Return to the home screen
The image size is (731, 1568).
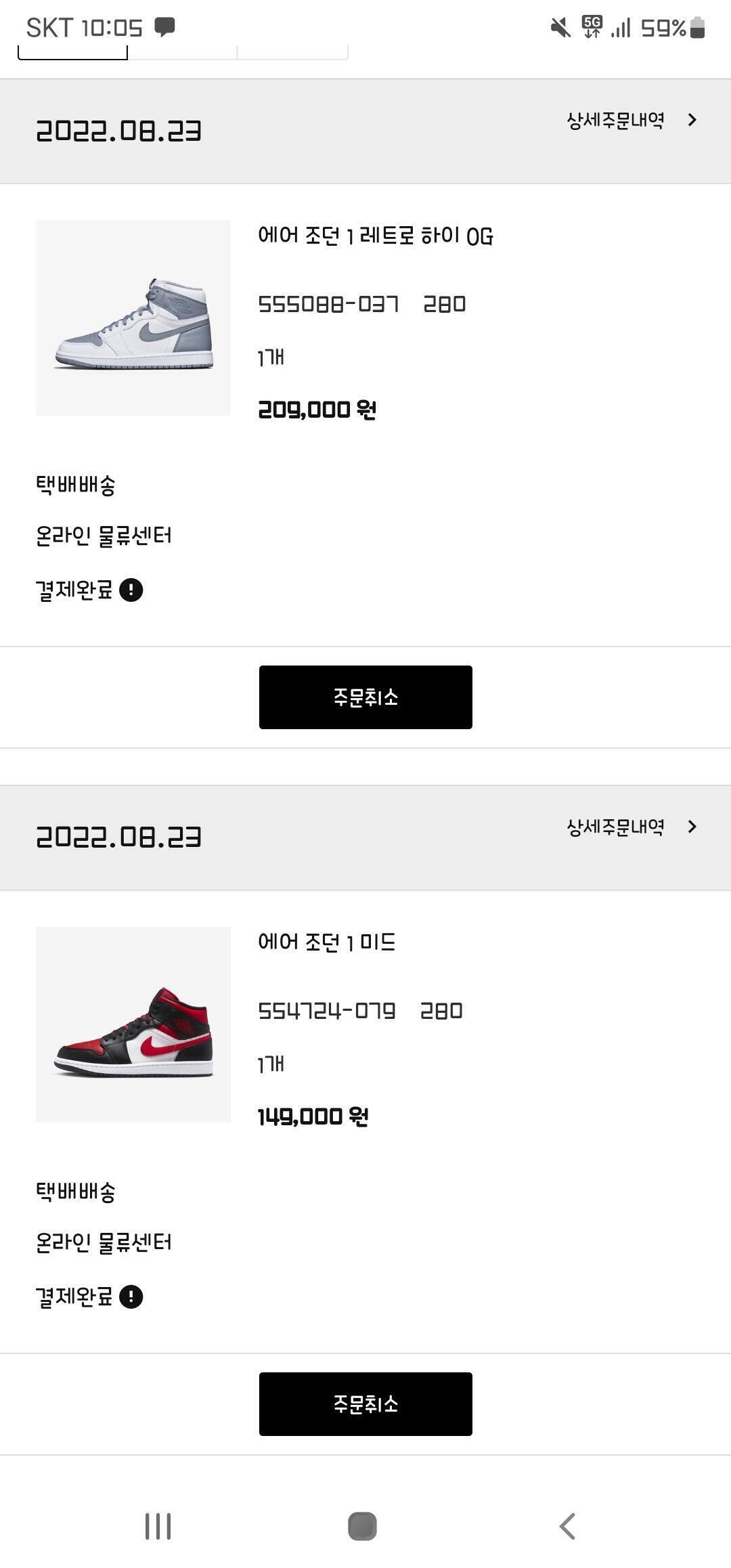(362, 1526)
